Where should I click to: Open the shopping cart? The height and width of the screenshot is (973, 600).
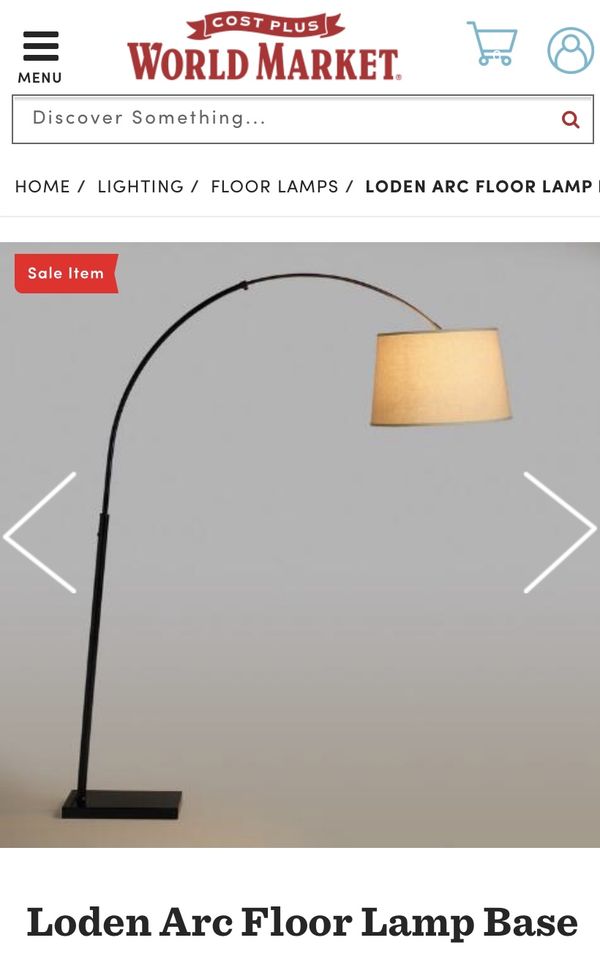(492, 44)
